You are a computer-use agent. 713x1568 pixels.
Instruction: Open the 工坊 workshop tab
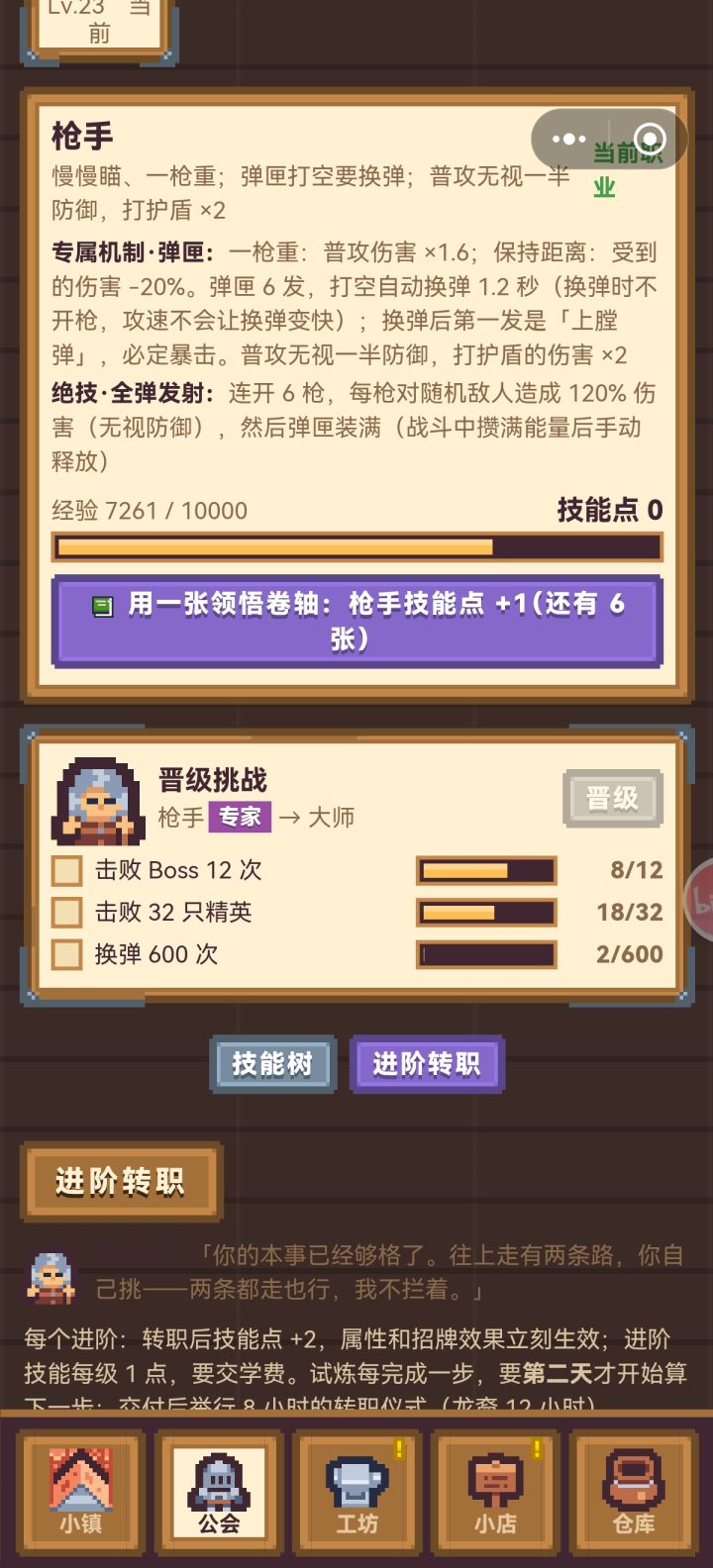[356, 1491]
